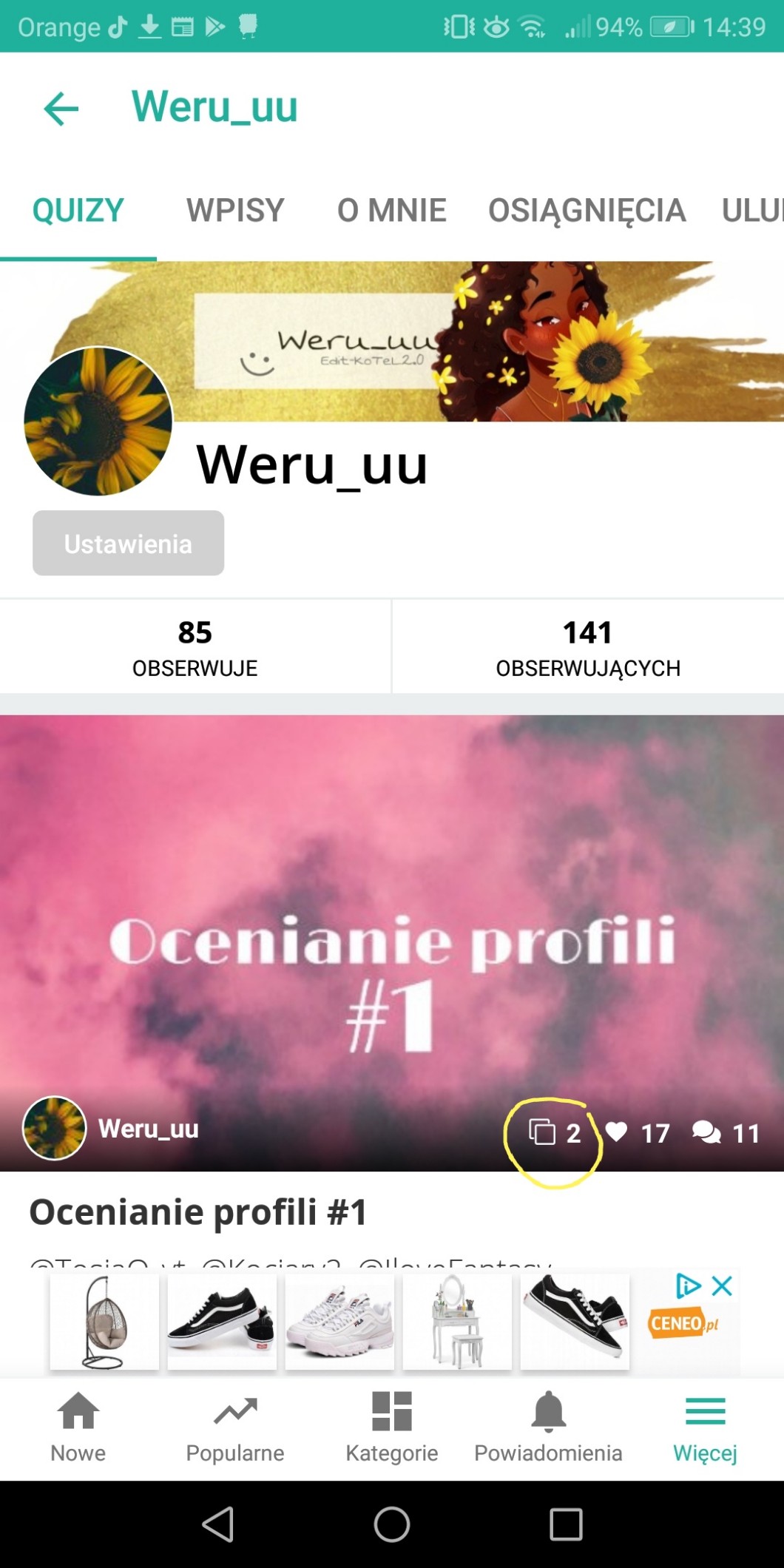View the 85 OBSERWUJE list
Image resolution: width=784 pixels, height=1568 pixels.
click(x=195, y=647)
